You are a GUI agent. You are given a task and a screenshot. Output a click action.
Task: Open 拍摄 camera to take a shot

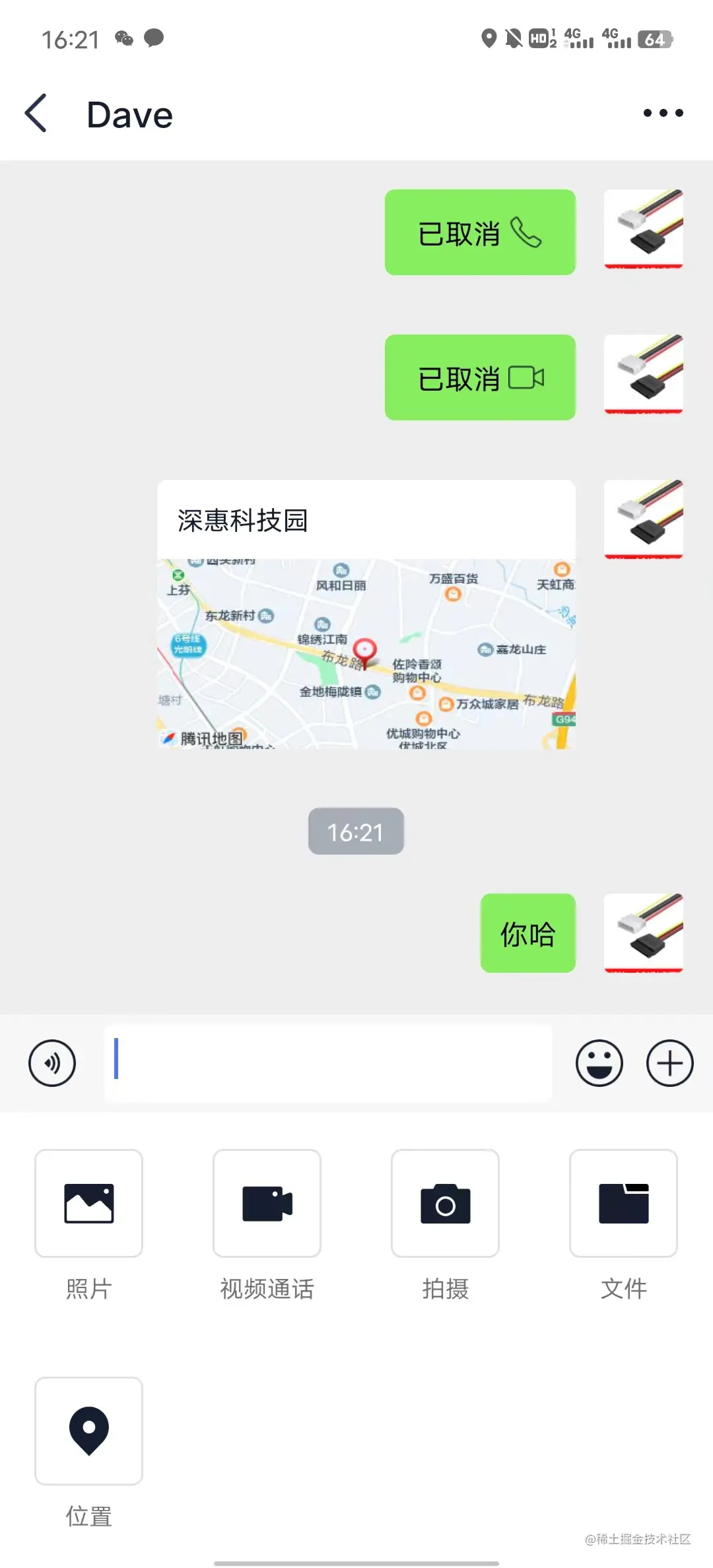tap(445, 1203)
